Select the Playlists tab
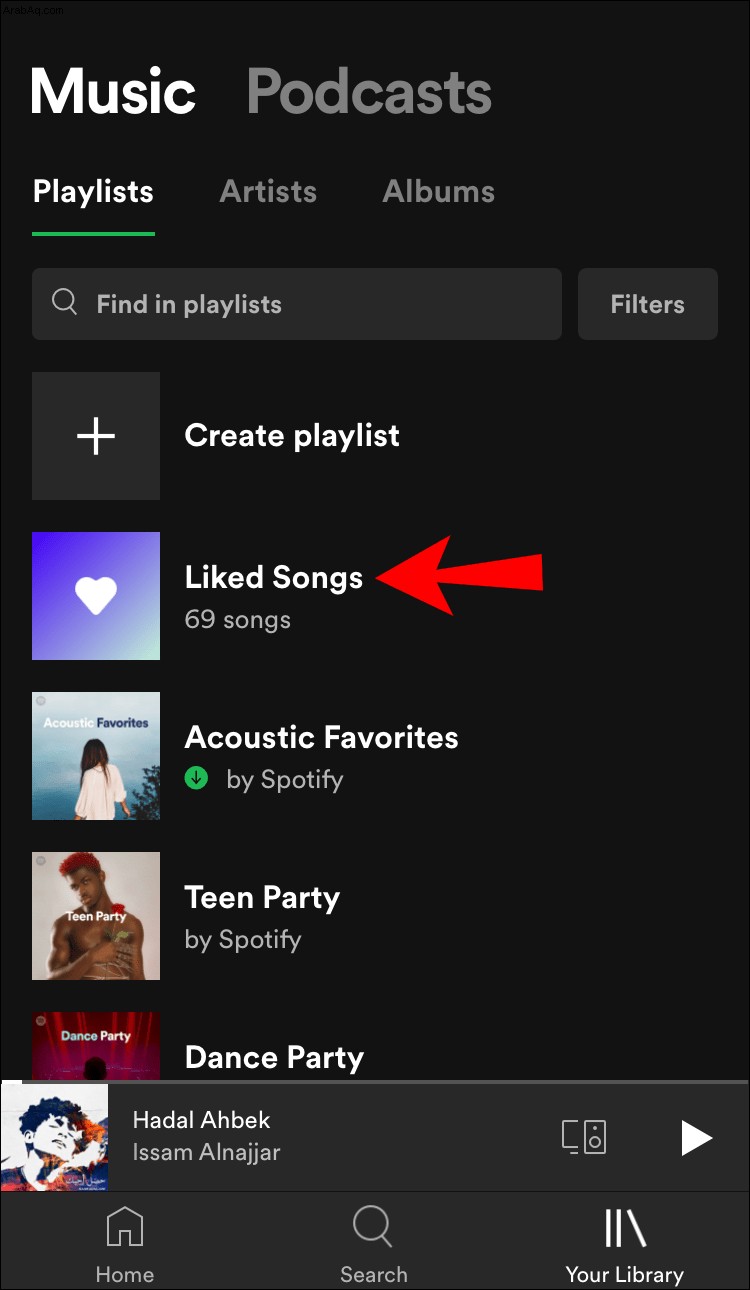The height and width of the screenshot is (1290, 750). click(x=93, y=192)
